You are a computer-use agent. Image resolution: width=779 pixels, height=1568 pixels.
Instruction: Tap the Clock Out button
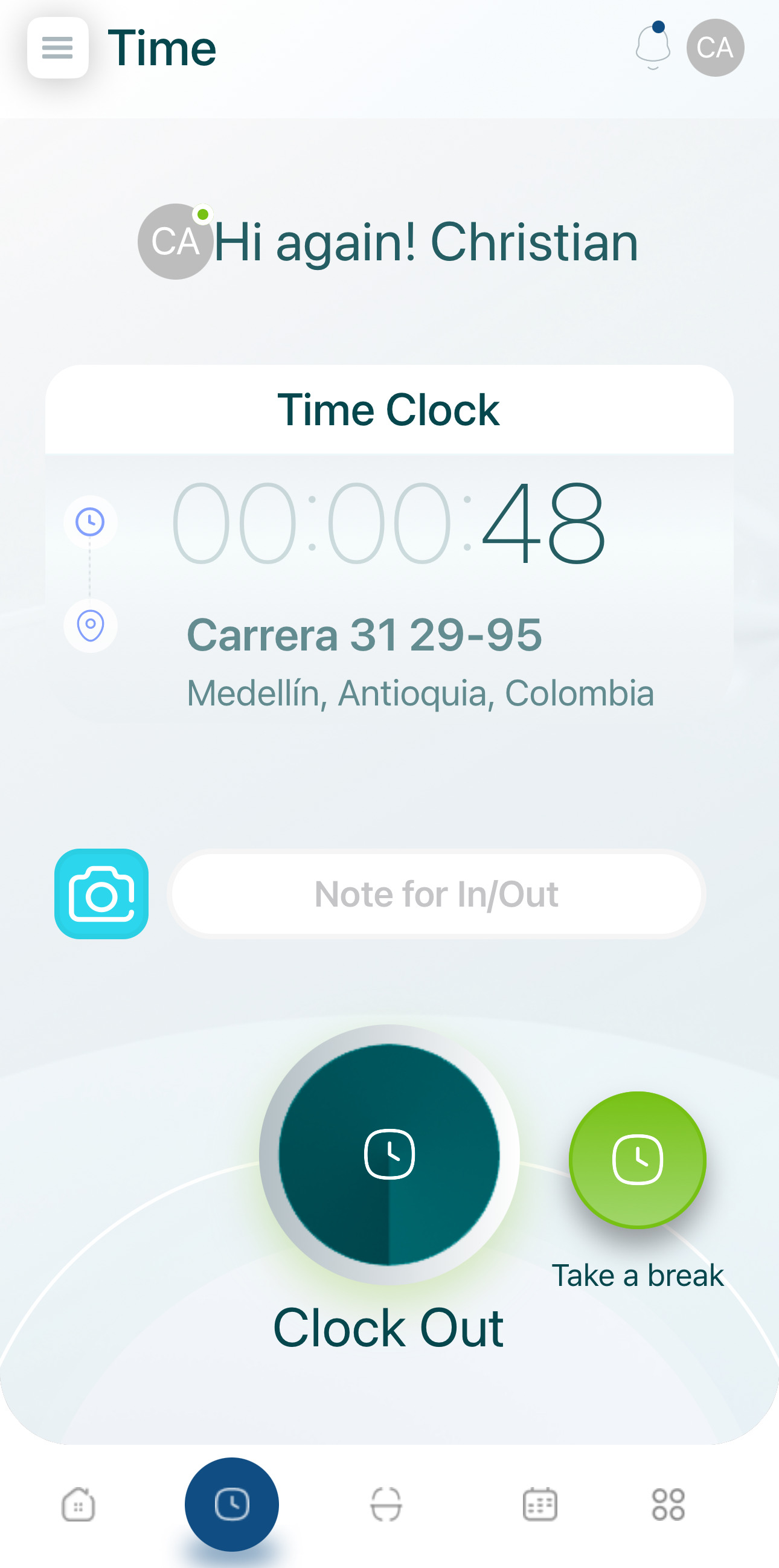(389, 1154)
